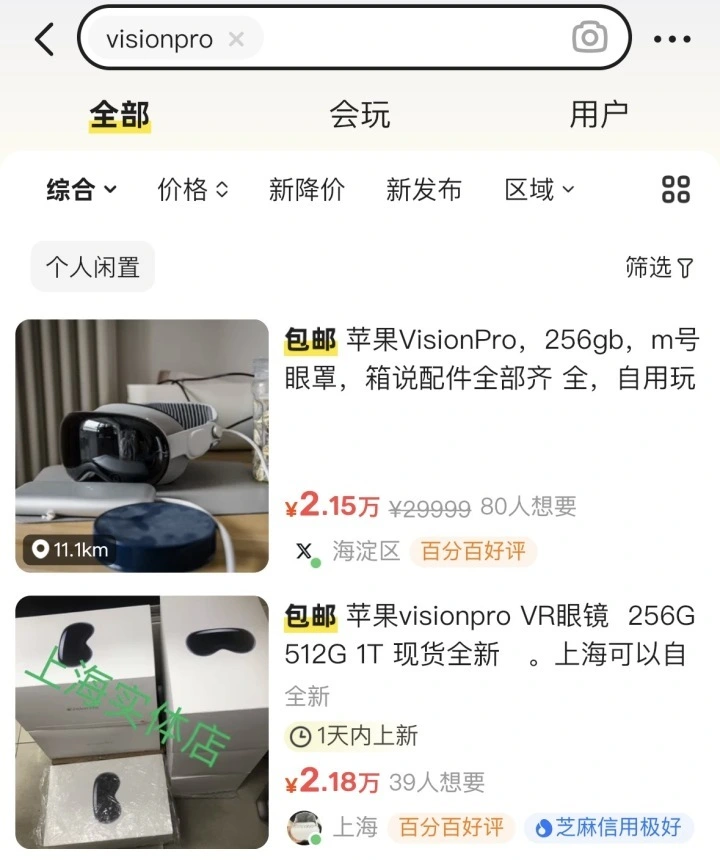This screenshot has height=860, width=720.
Task: Clear the visionpro search keyword
Action: coord(236,39)
